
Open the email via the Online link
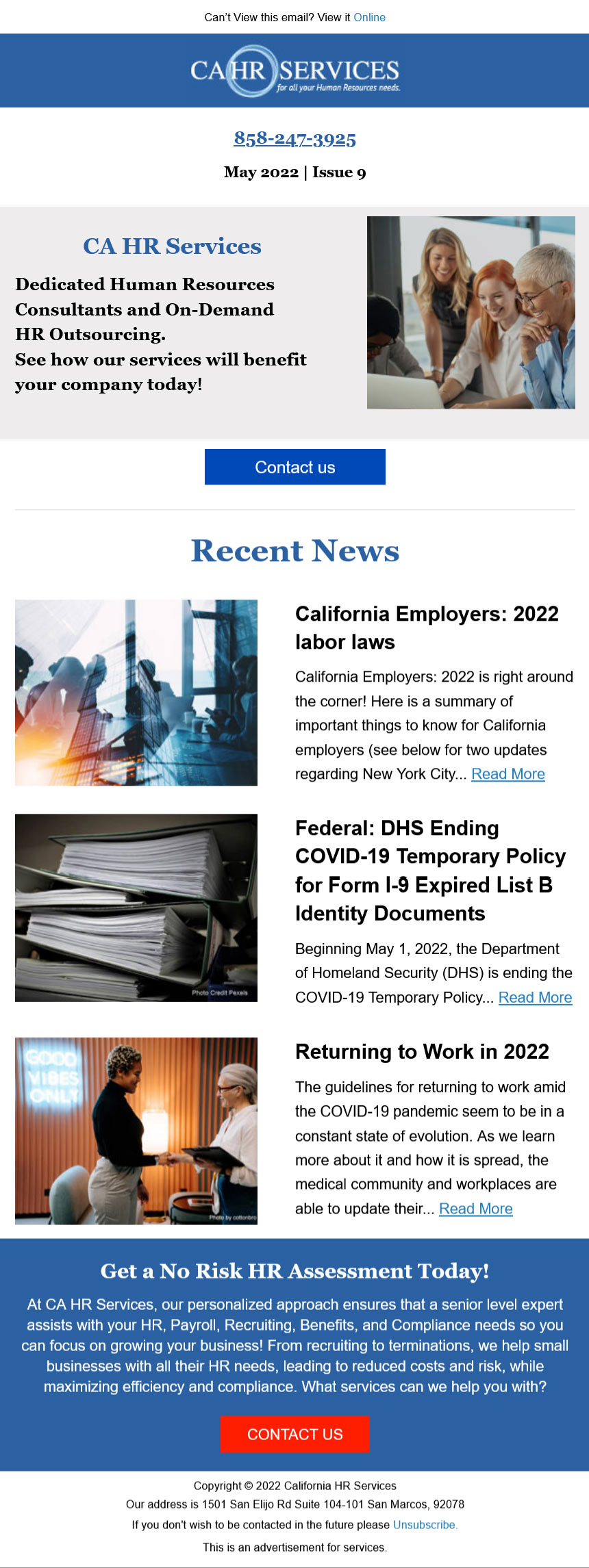coord(369,18)
